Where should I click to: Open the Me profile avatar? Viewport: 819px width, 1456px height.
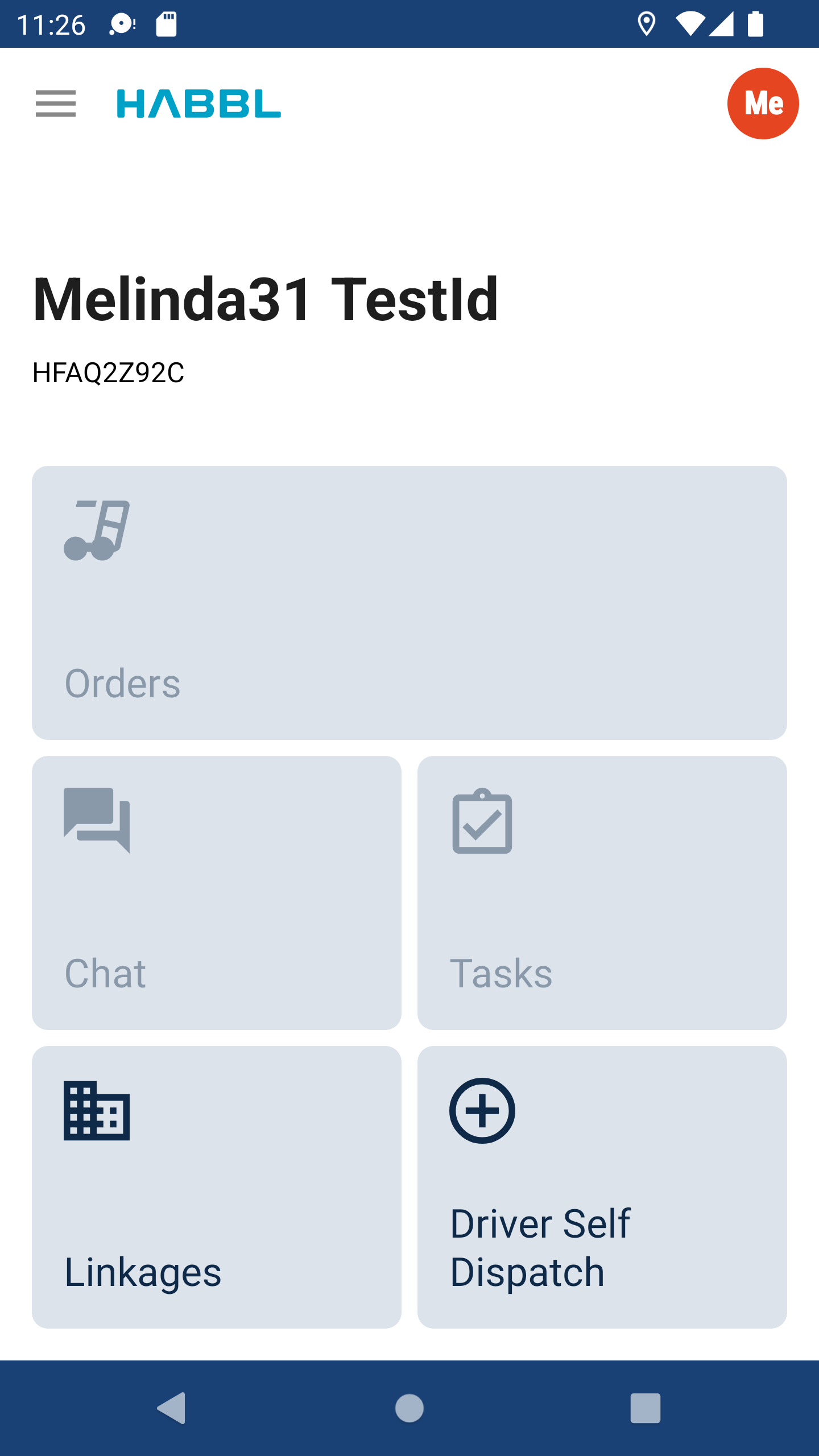coord(762,104)
